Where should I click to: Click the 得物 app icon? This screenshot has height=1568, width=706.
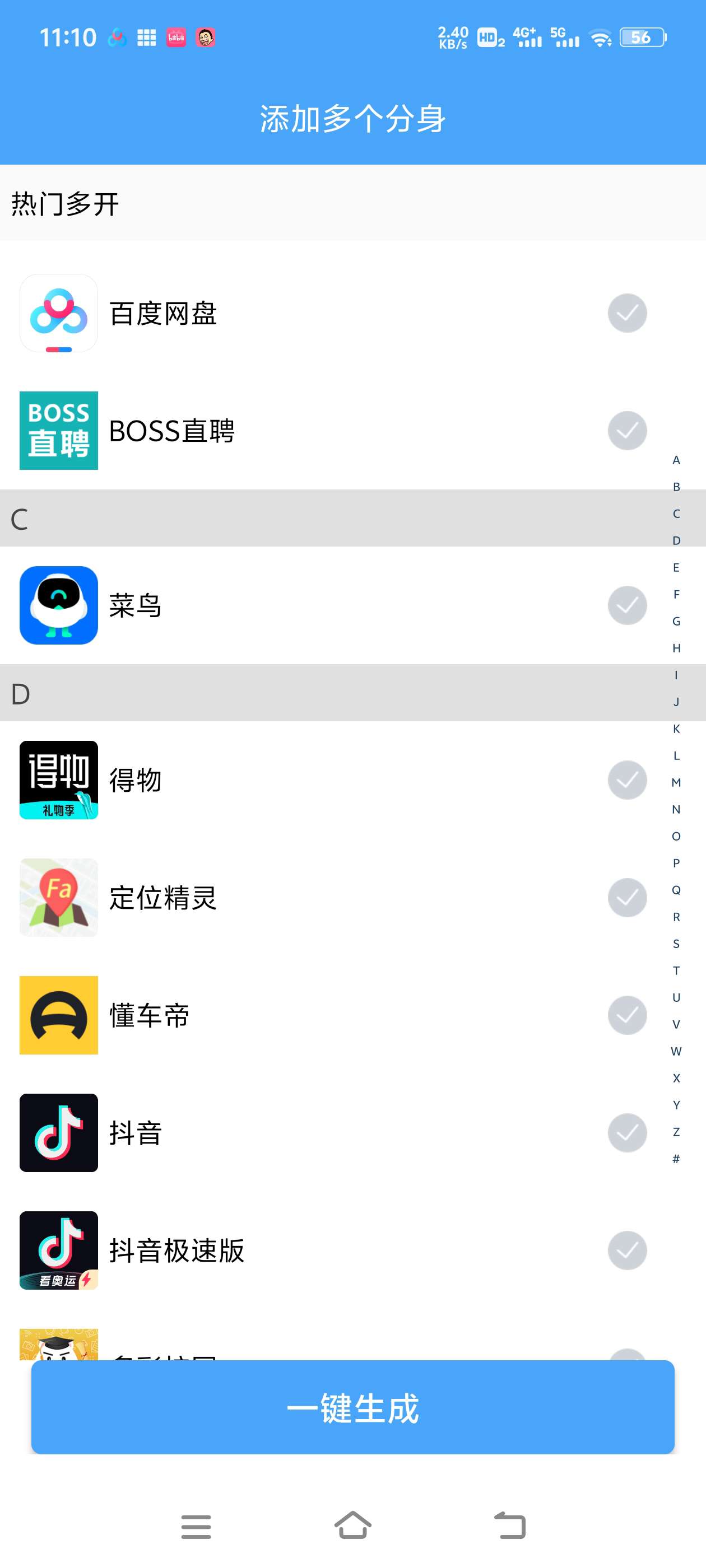click(x=58, y=780)
